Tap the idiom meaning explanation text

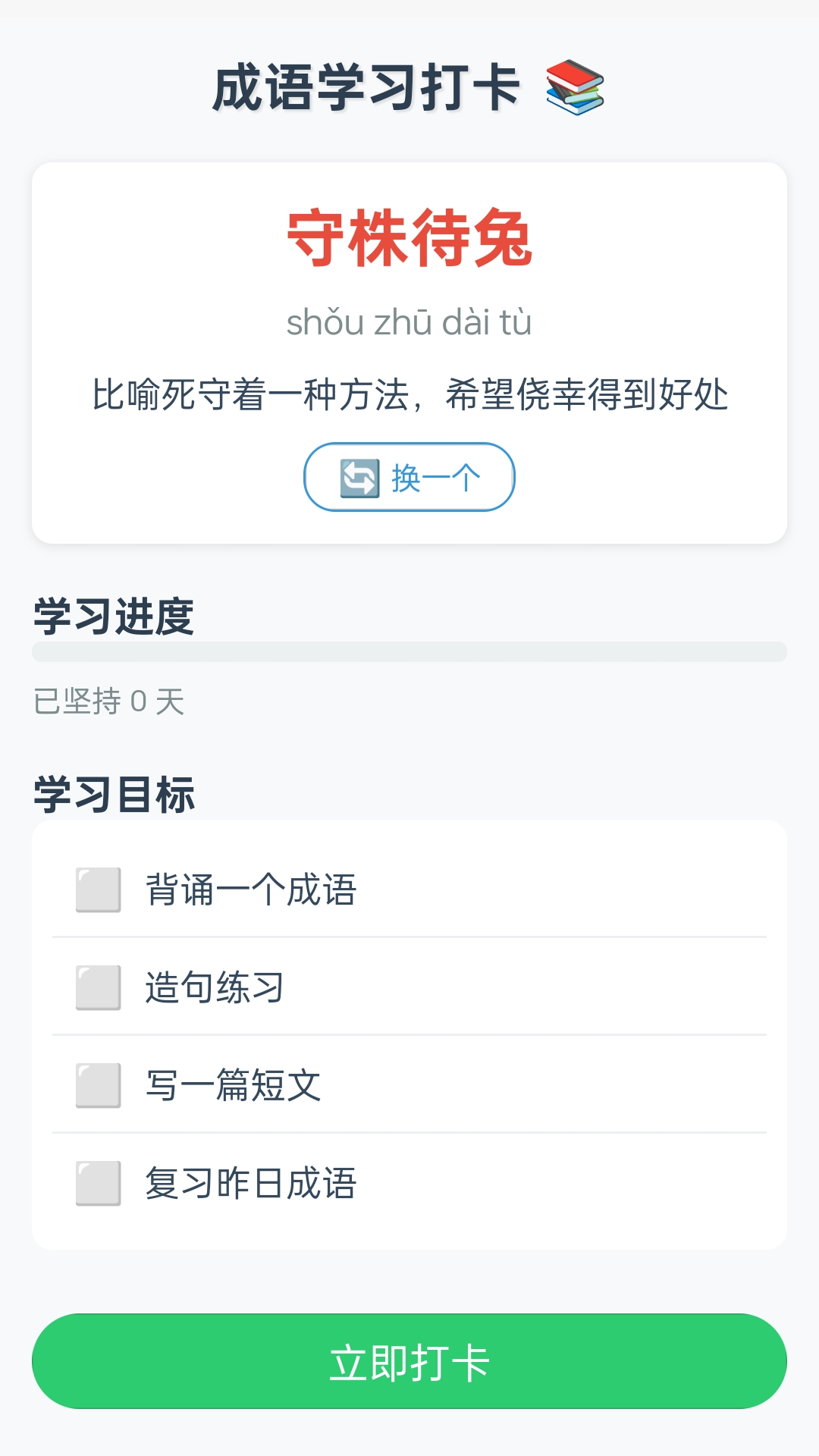pyautogui.click(x=409, y=394)
